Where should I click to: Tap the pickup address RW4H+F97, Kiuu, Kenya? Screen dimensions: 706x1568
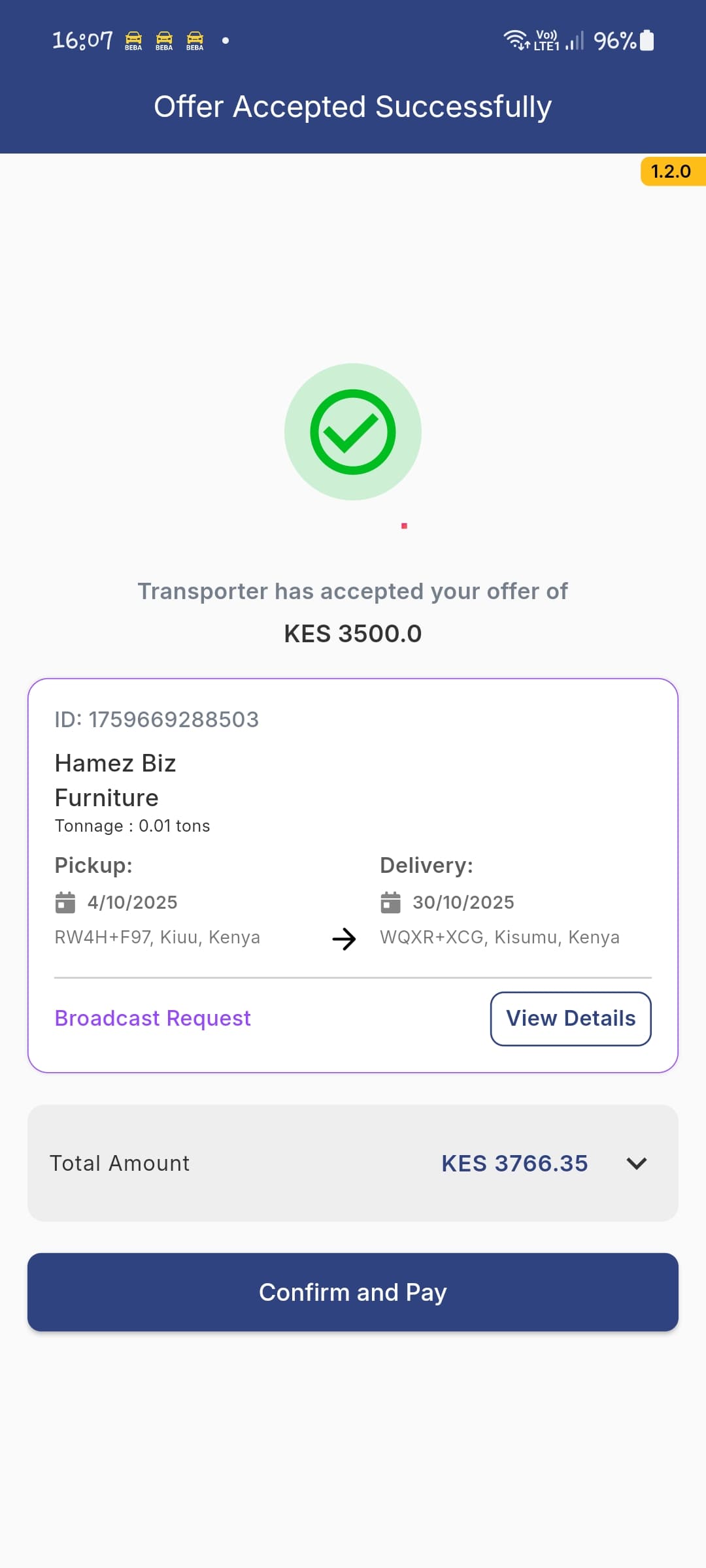(158, 937)
